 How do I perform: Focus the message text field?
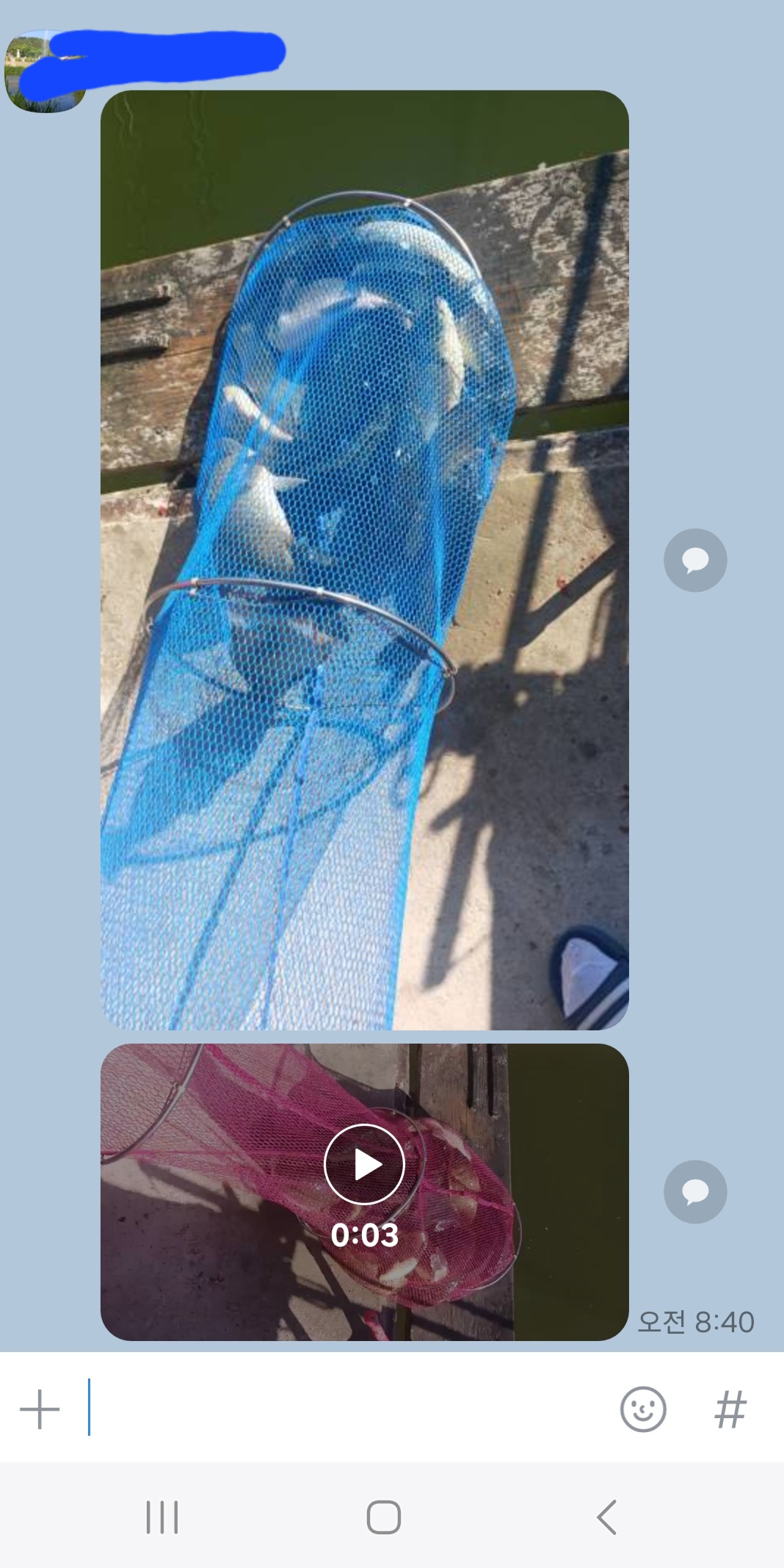click(x=345, y=1408)
